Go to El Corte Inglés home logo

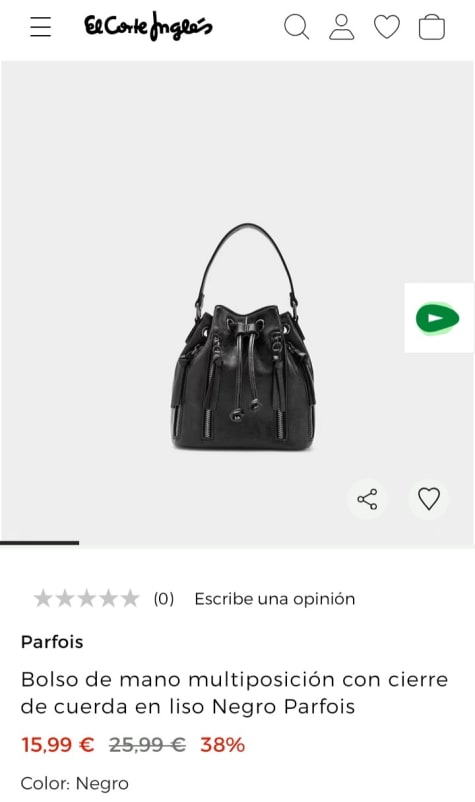pos(148,27)
